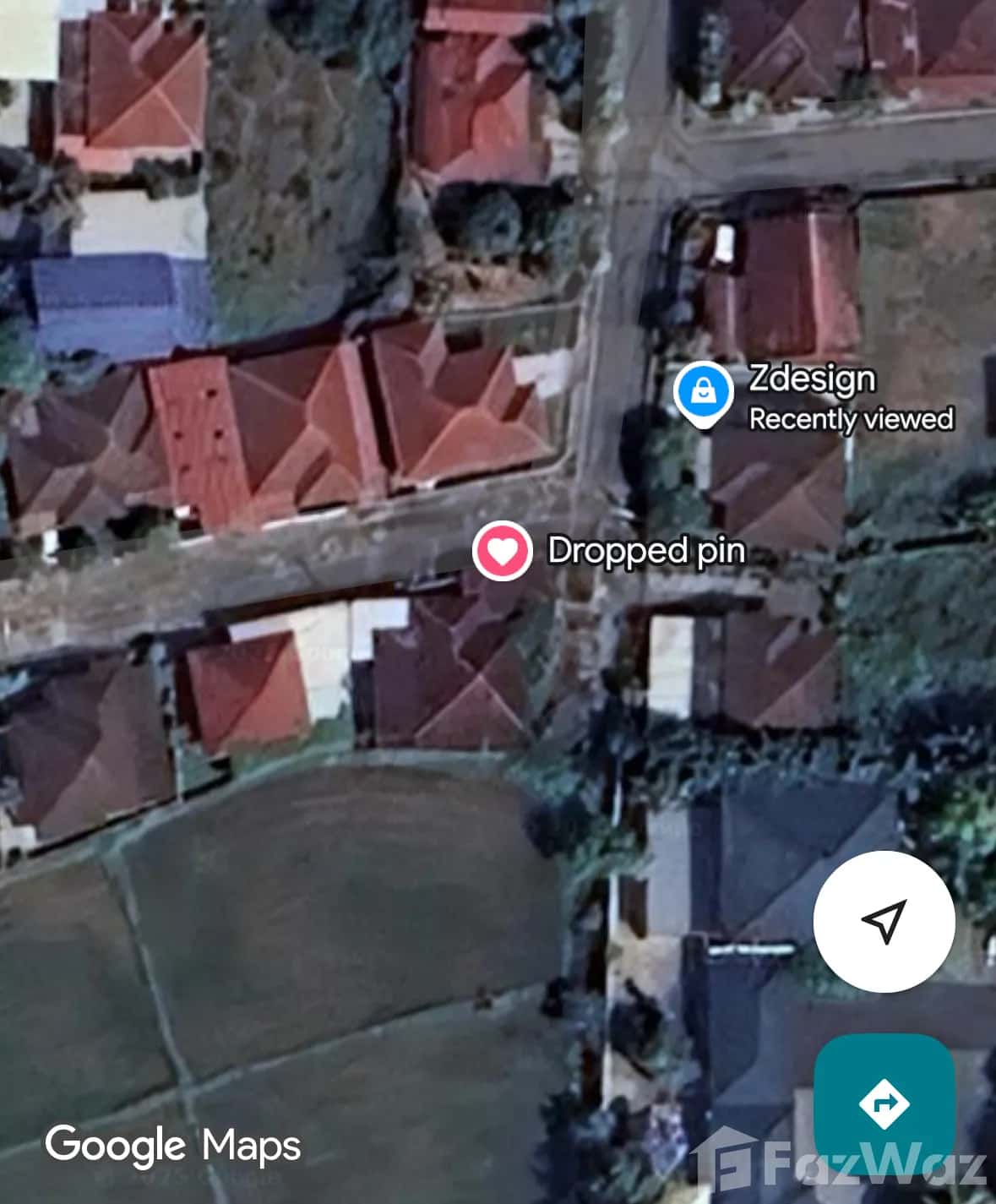Click the "Recently viewed" text
This screenshot has height=1204, width=996.
[x=852, y=418]
